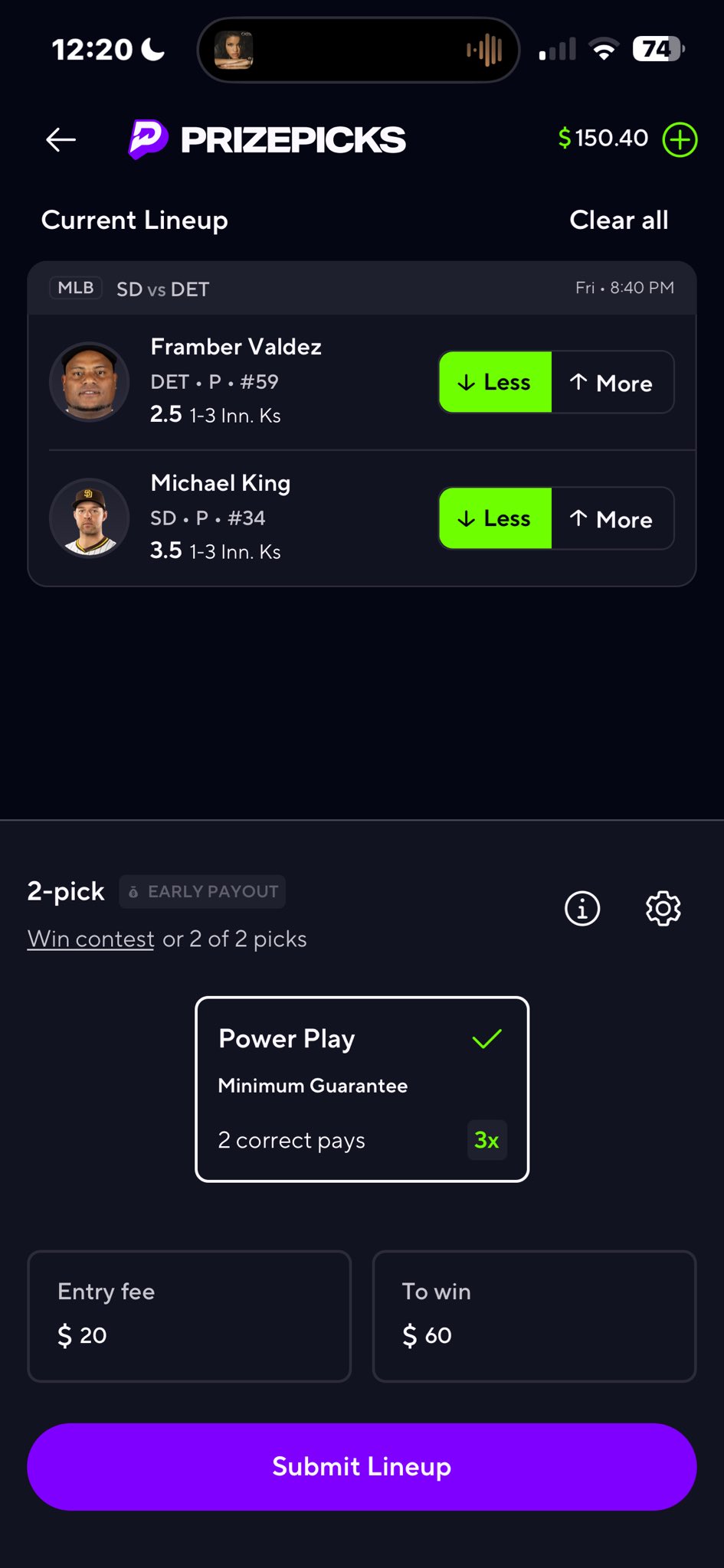The height and width of the screenshot is (1568, 724).
Task: Select Less for Michael King
Action: pos(495,518)
